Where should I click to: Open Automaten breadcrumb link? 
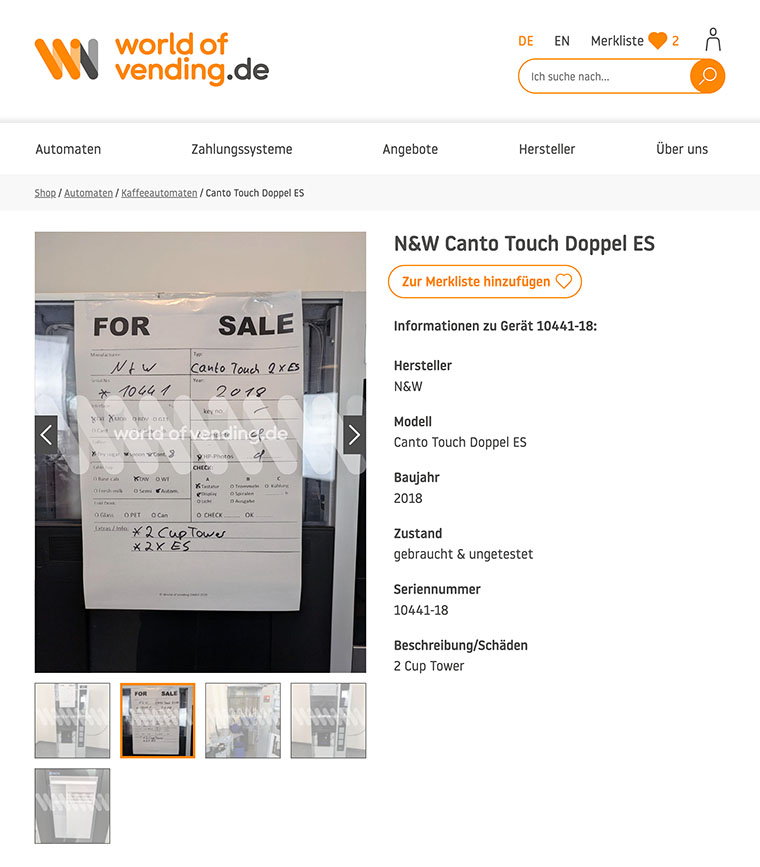coord(88,192)
